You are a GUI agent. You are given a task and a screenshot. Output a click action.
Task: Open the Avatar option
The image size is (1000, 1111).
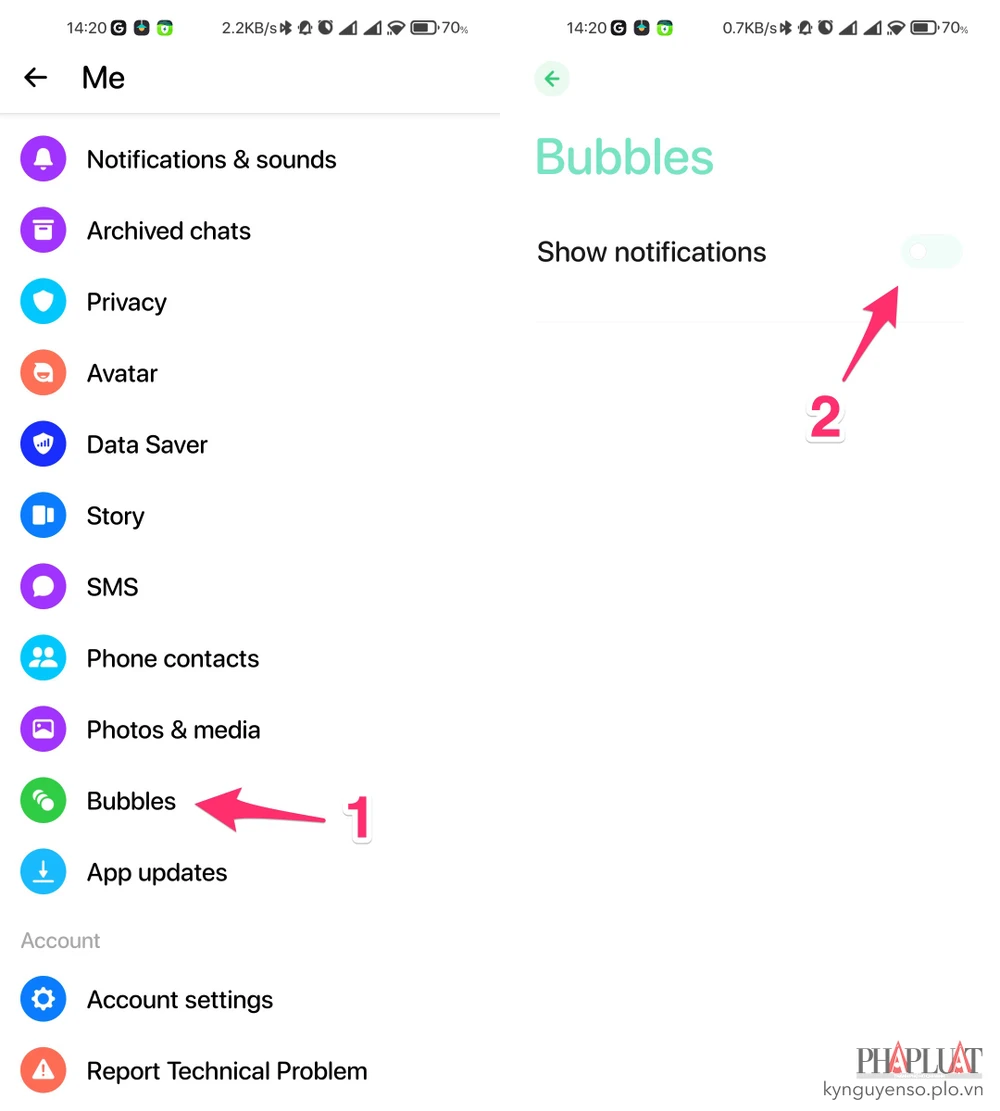(122, 374)
